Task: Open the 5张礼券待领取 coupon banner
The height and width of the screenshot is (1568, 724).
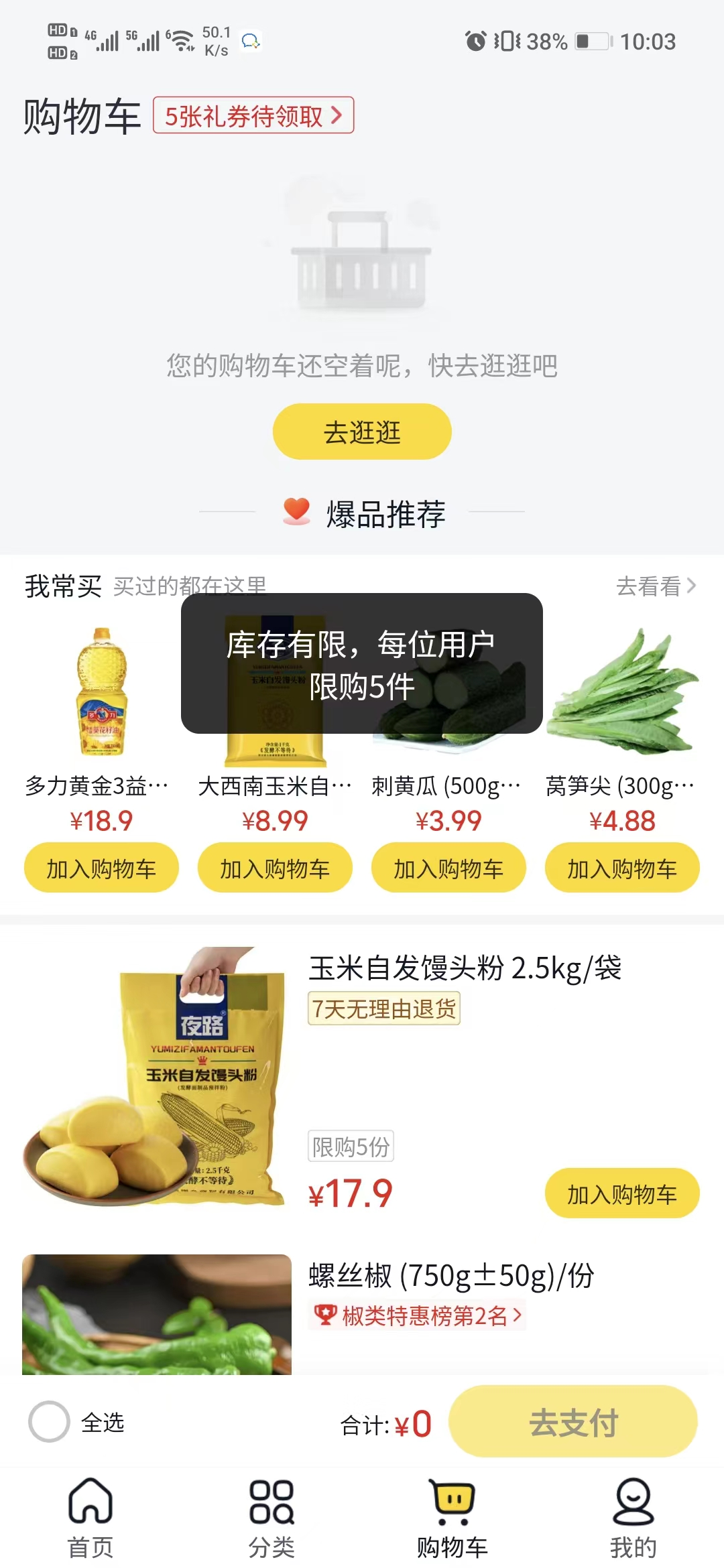Action: 253,115
